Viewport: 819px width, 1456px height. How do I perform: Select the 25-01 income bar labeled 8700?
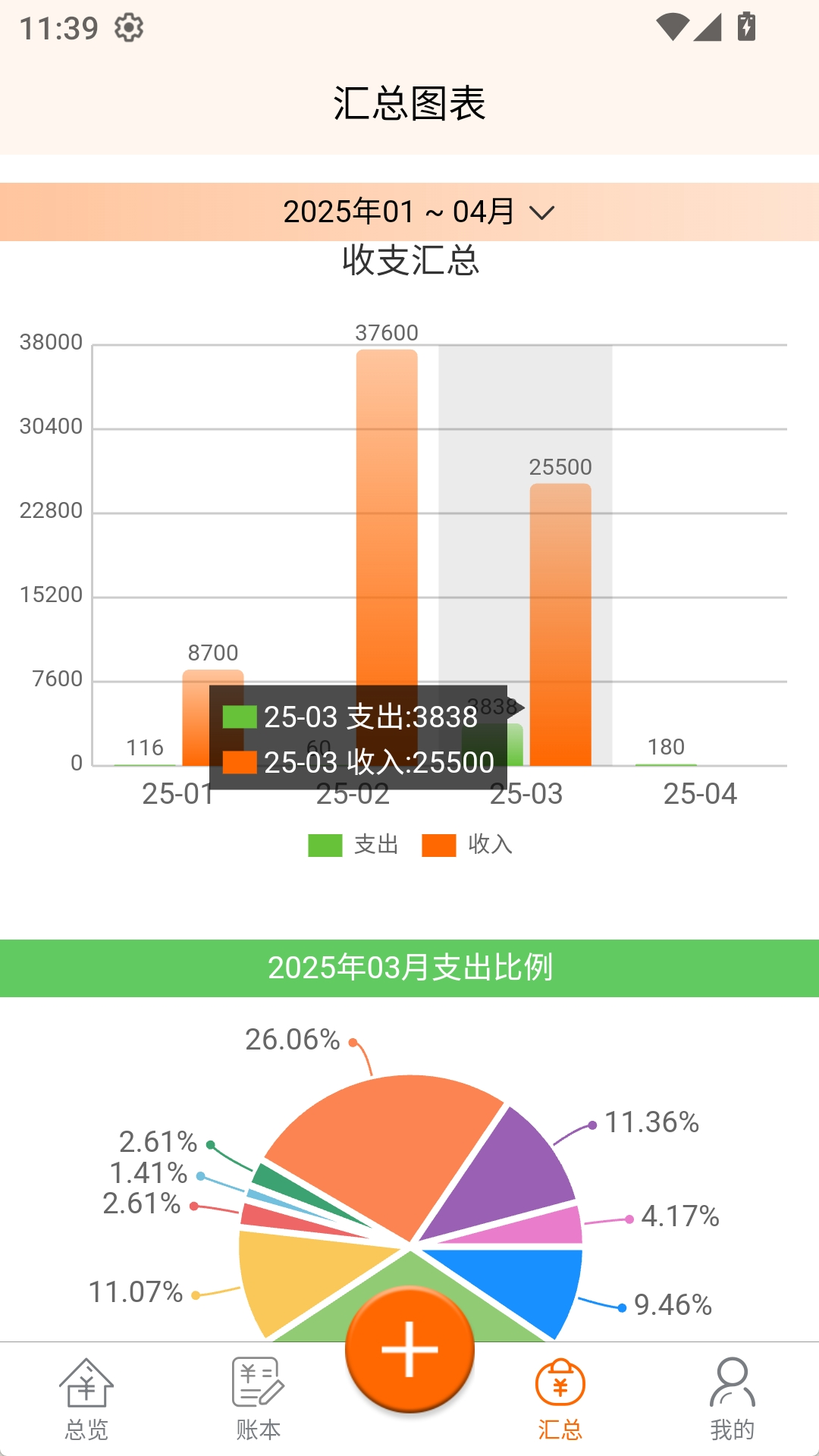[213, 677]
